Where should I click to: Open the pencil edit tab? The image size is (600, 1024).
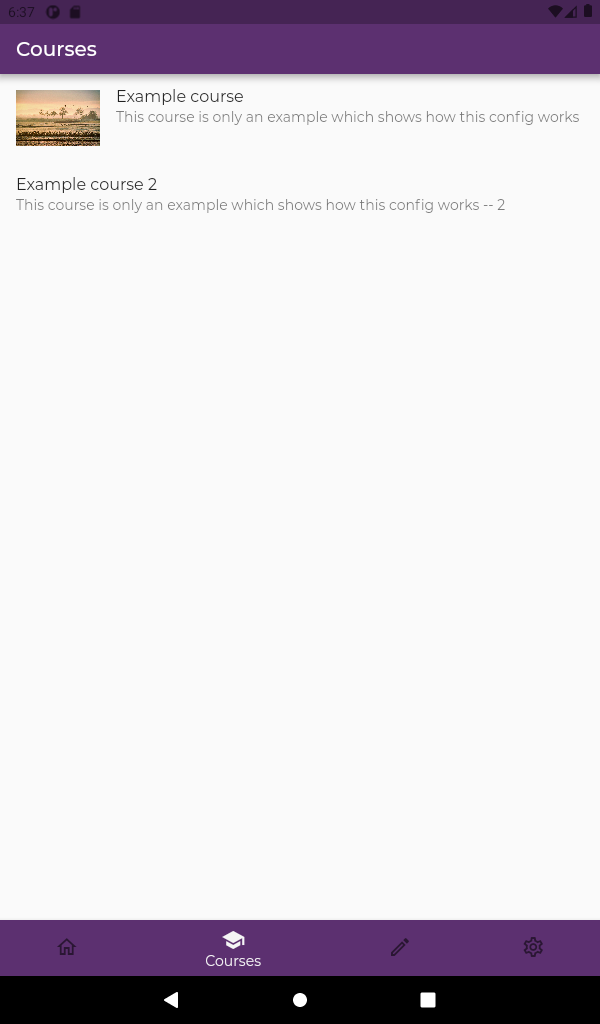400,947
